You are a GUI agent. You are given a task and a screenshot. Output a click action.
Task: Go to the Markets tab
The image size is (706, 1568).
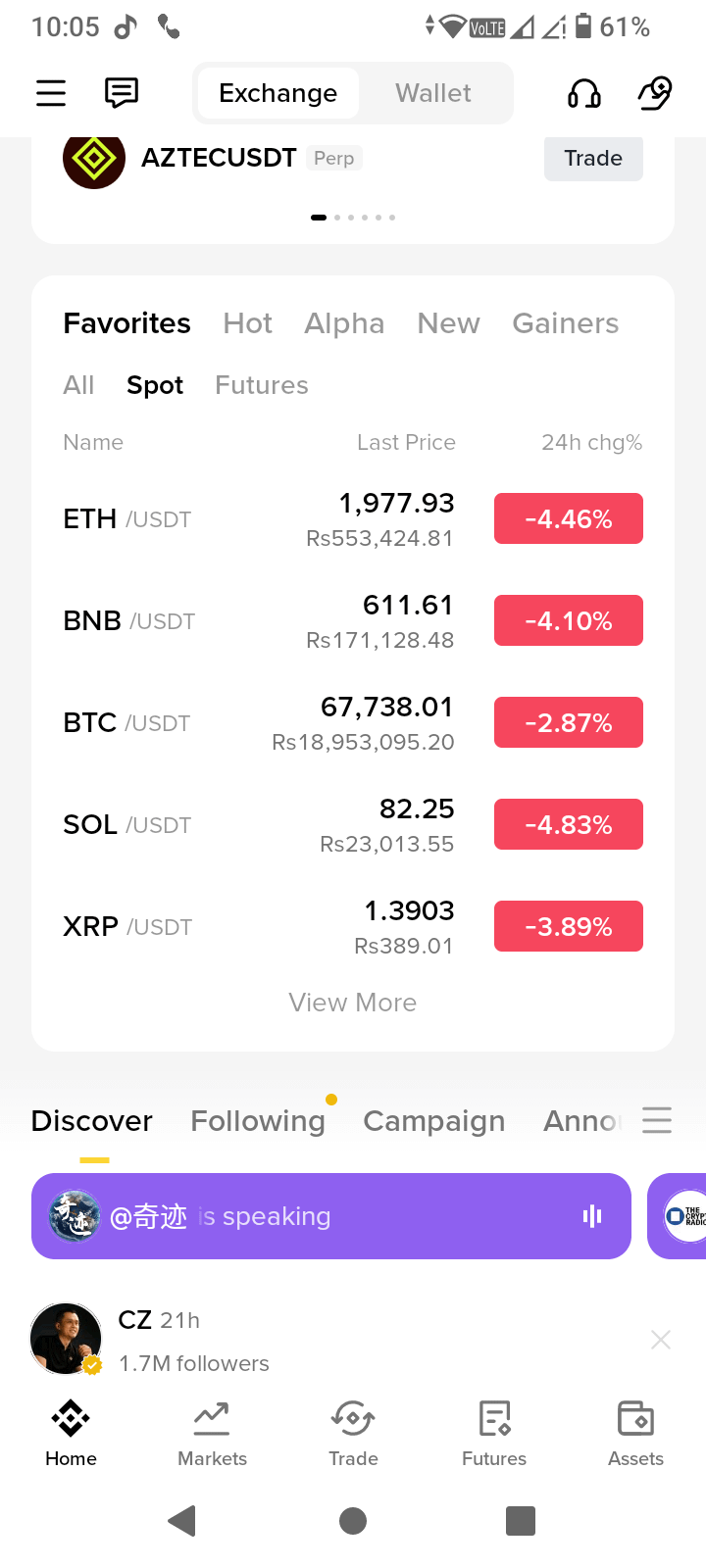pos(212,1434)
